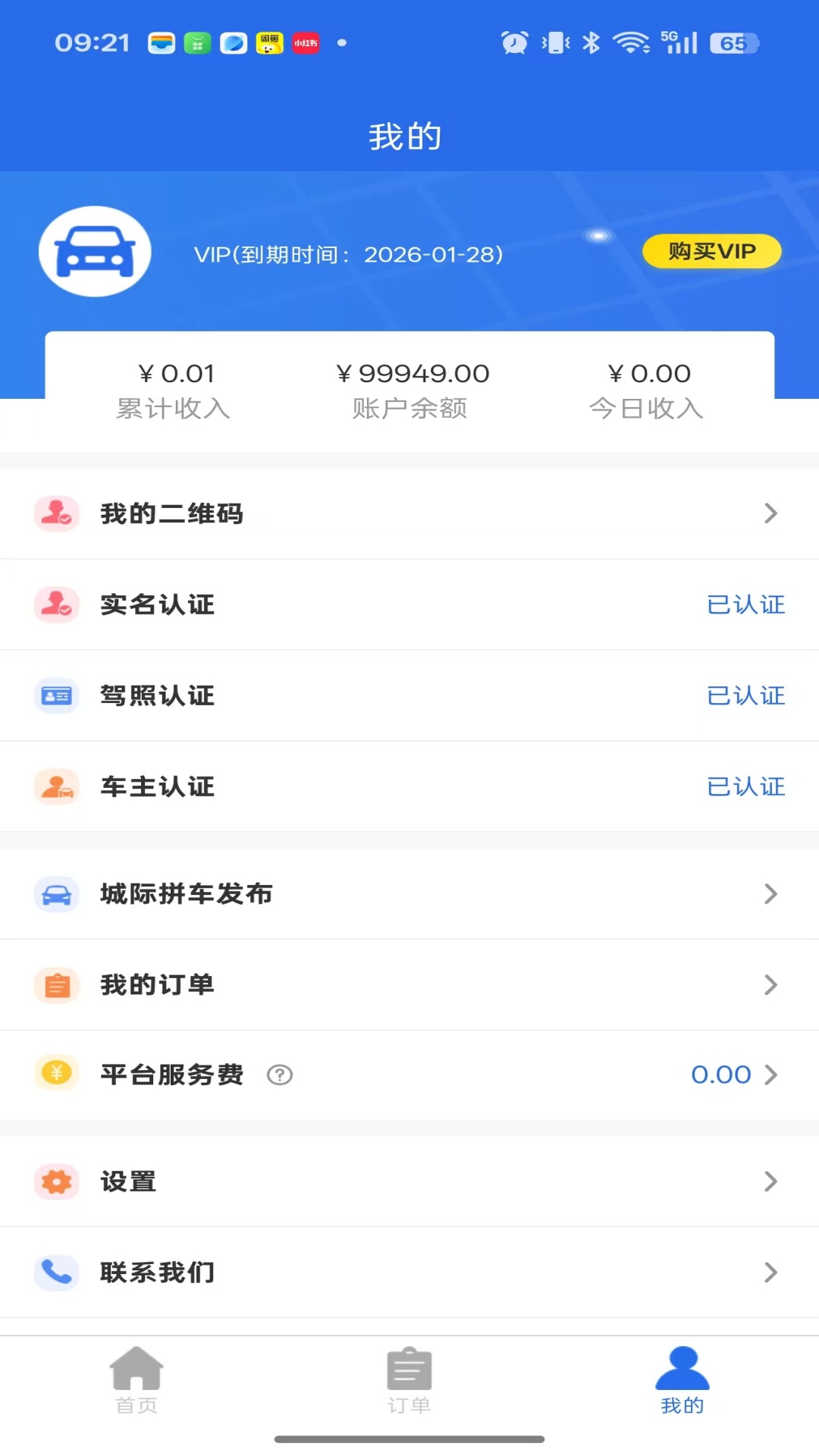Viewport: 819px width, 1456px height.
Task: Tap the 平台服务费 yen coin icon
Action: (56, 1075)
